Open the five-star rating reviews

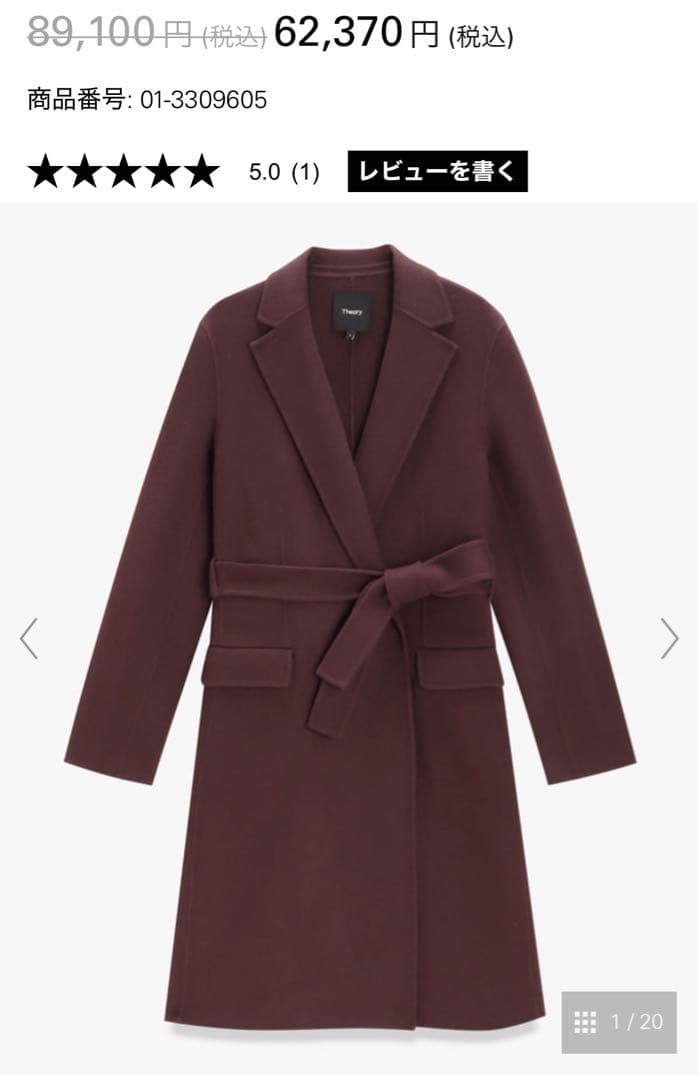click(123, 172)
